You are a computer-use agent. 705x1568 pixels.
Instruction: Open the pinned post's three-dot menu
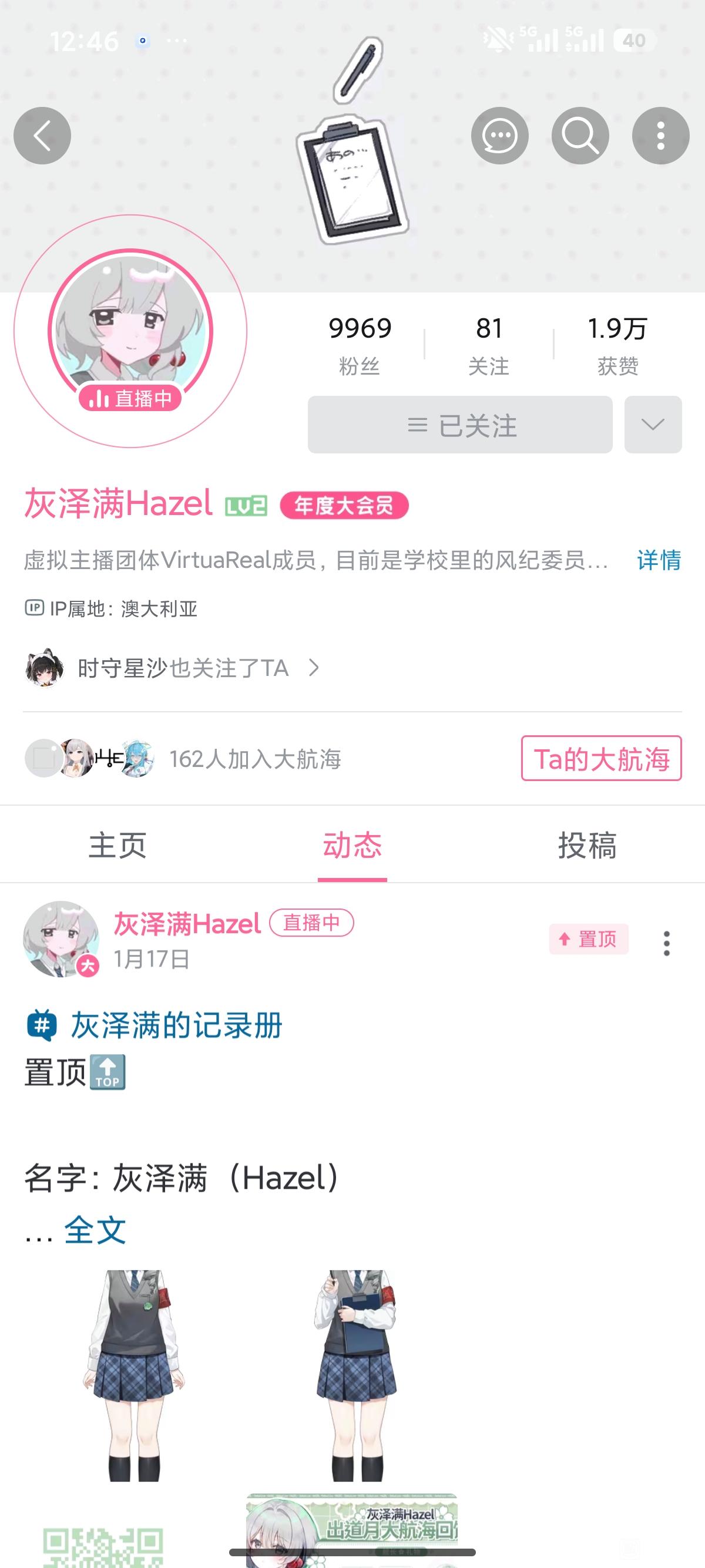click(x=667, y=943)
